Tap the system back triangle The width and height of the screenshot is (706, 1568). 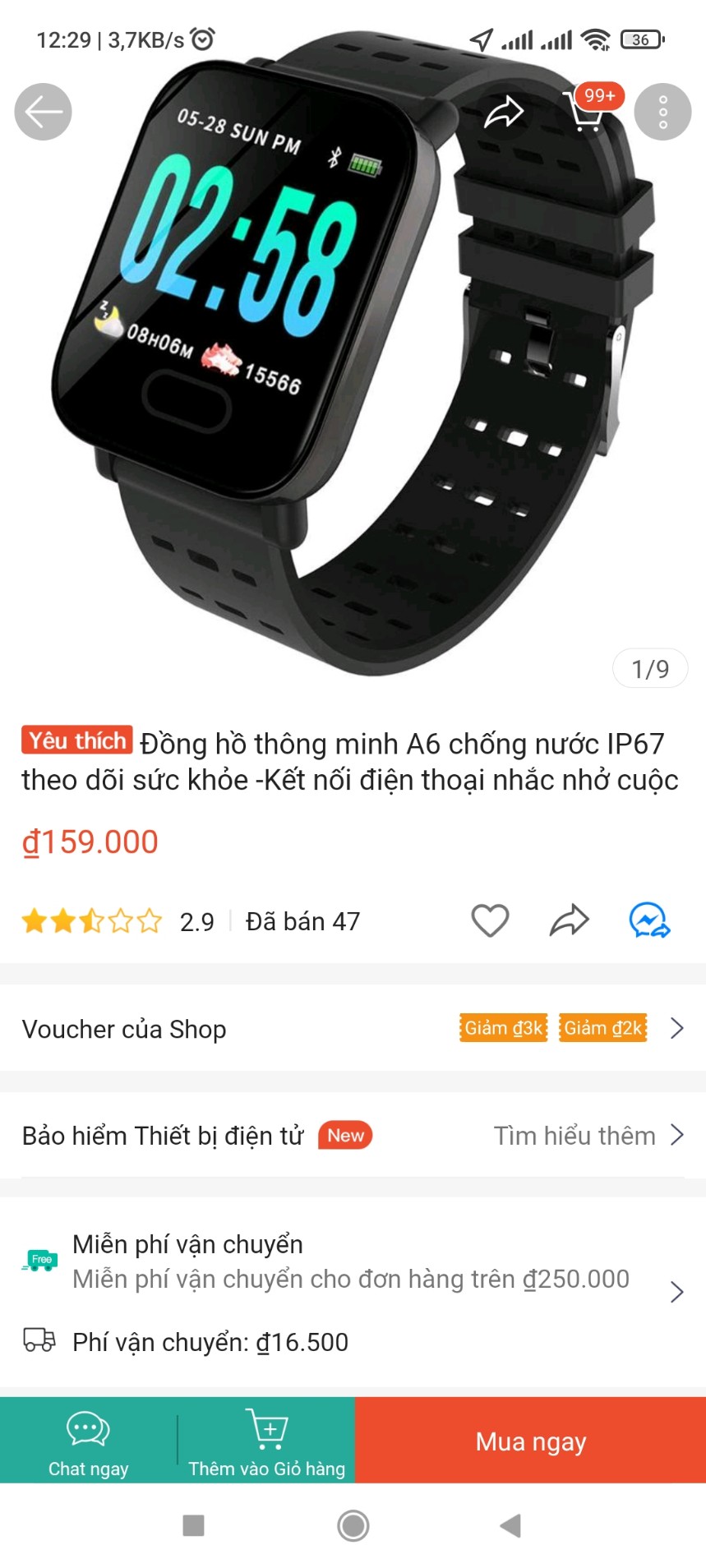click(510, 1526)
